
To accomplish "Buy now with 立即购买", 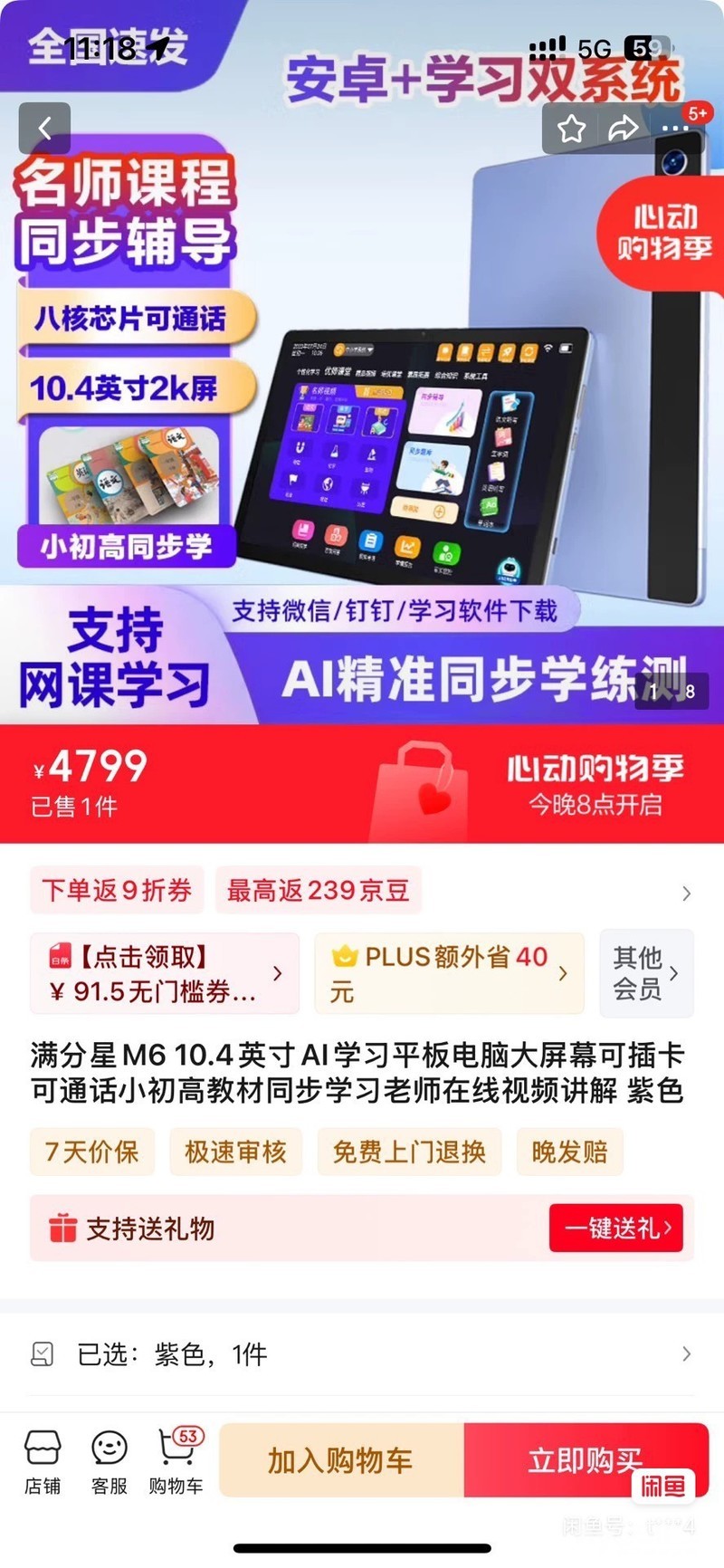I will click(585, 1459).
